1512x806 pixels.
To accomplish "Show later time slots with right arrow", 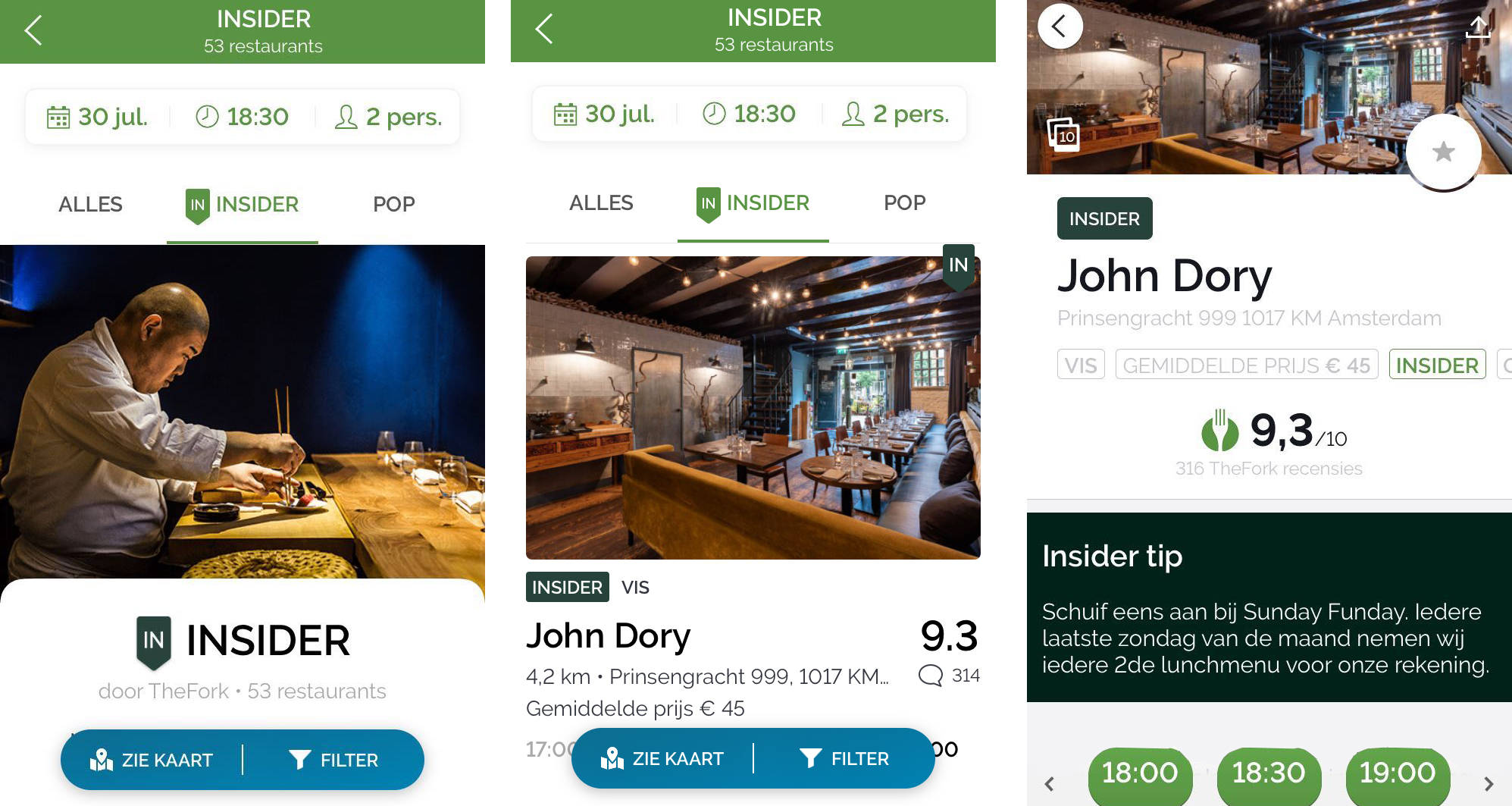I will coord(1489,784).
